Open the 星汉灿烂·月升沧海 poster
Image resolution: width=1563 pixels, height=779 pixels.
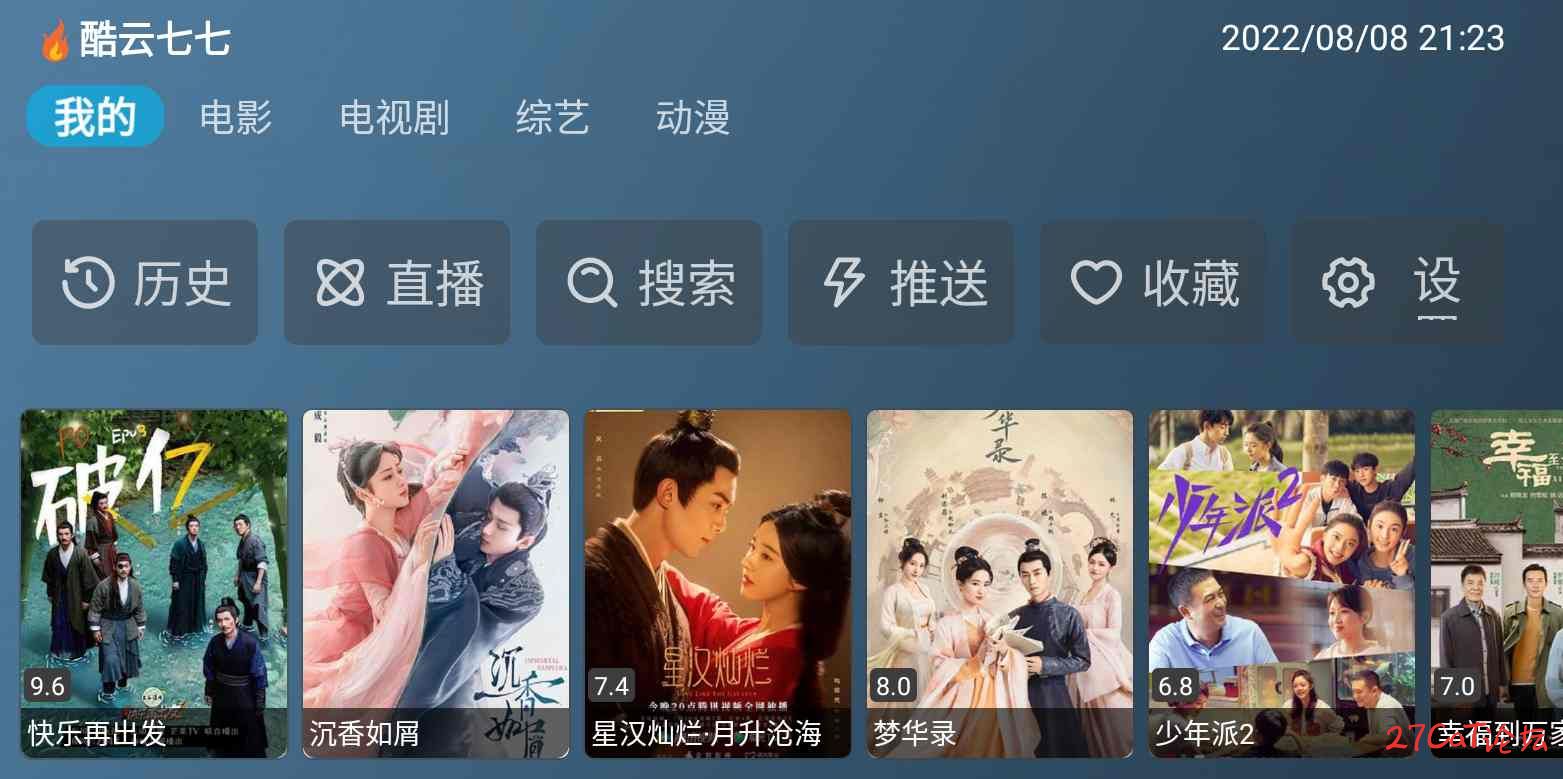click(x=718, y=583)
